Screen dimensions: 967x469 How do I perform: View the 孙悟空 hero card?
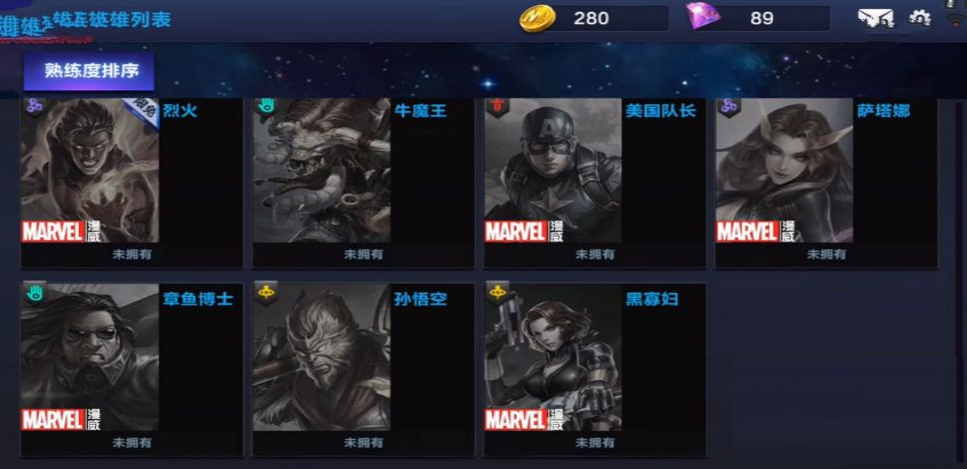[x=363, y=368]
